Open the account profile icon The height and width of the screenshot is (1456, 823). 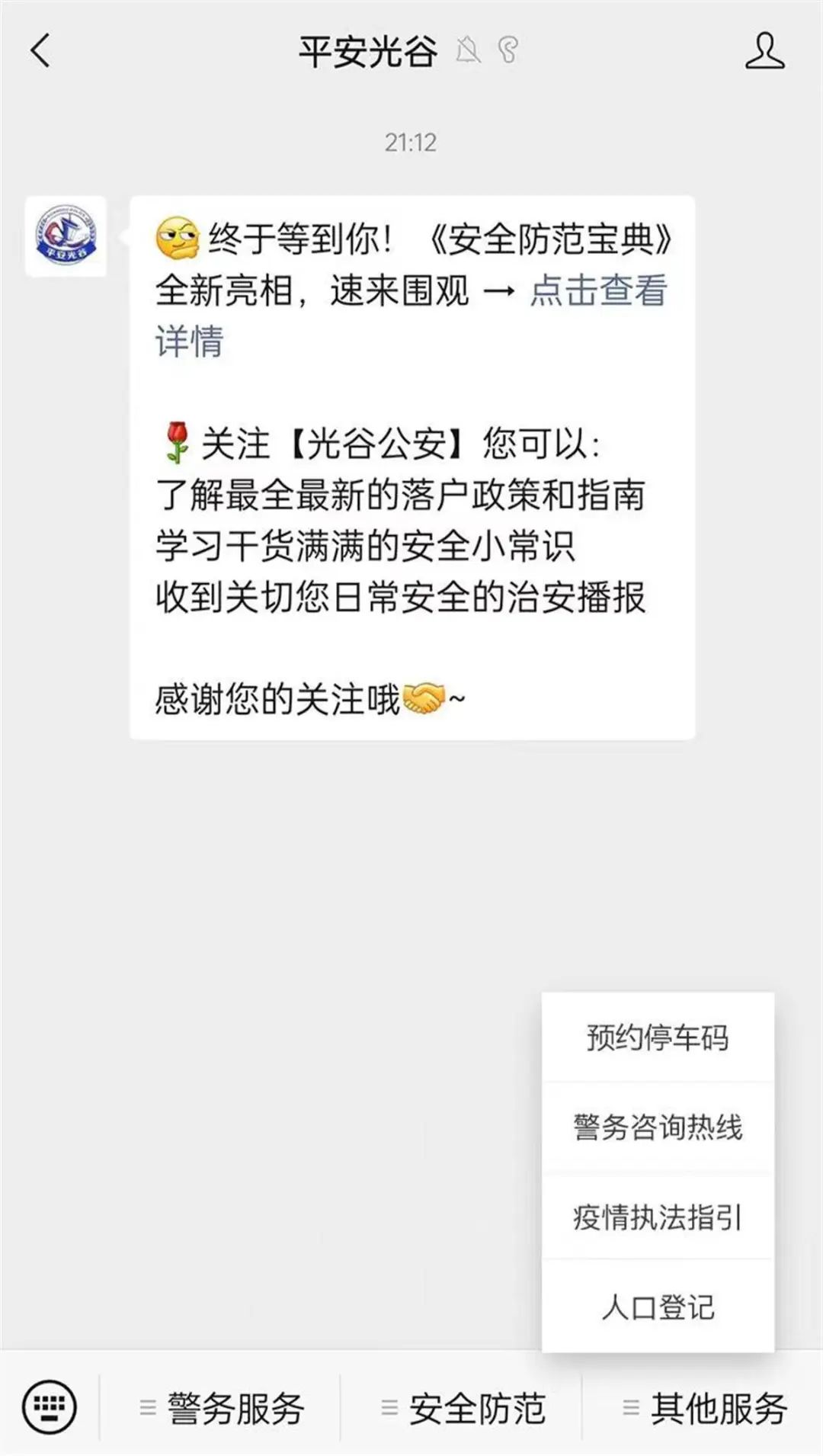tap(764, 51)
